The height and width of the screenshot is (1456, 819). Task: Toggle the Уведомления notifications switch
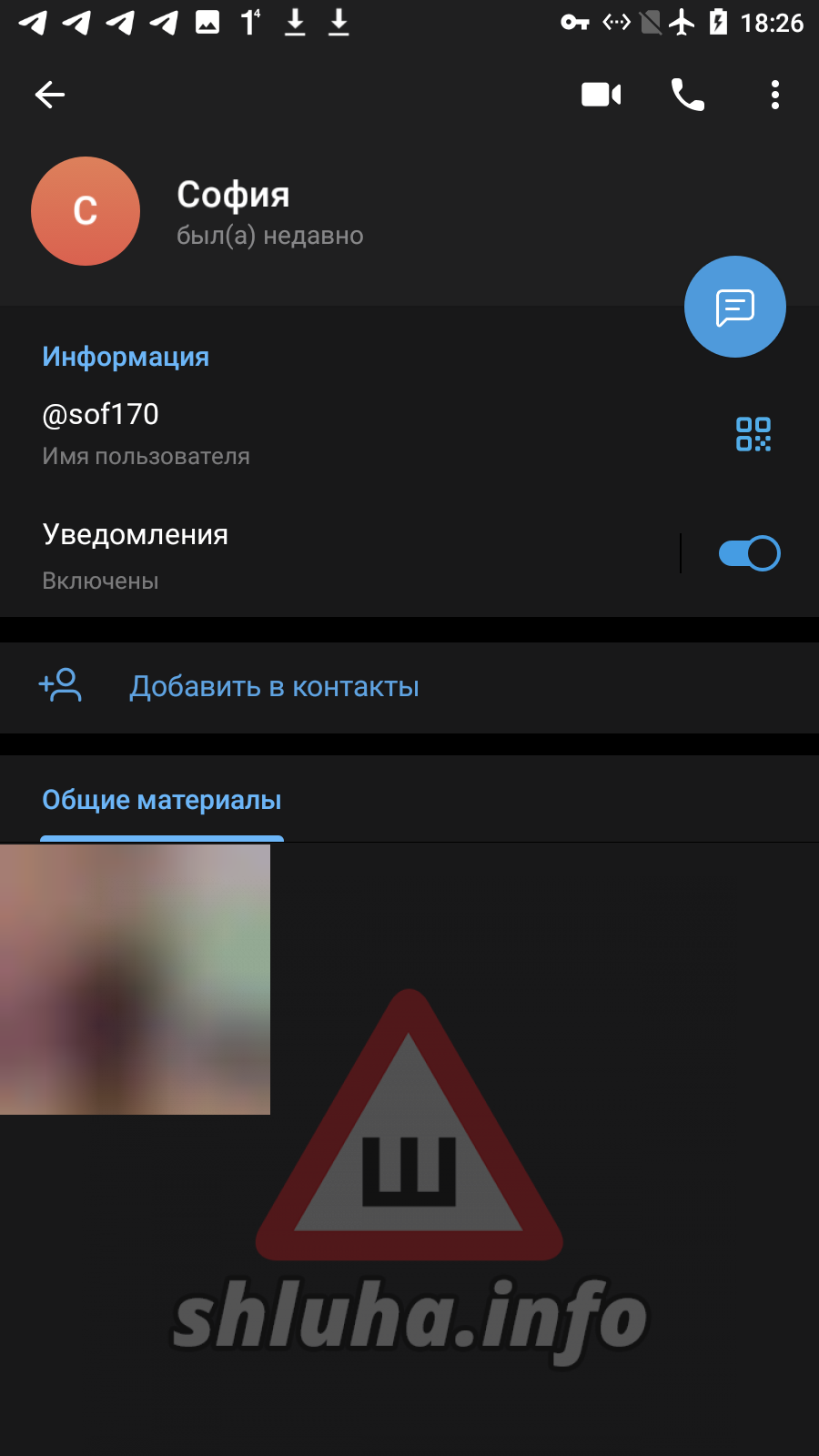(749, 553)
